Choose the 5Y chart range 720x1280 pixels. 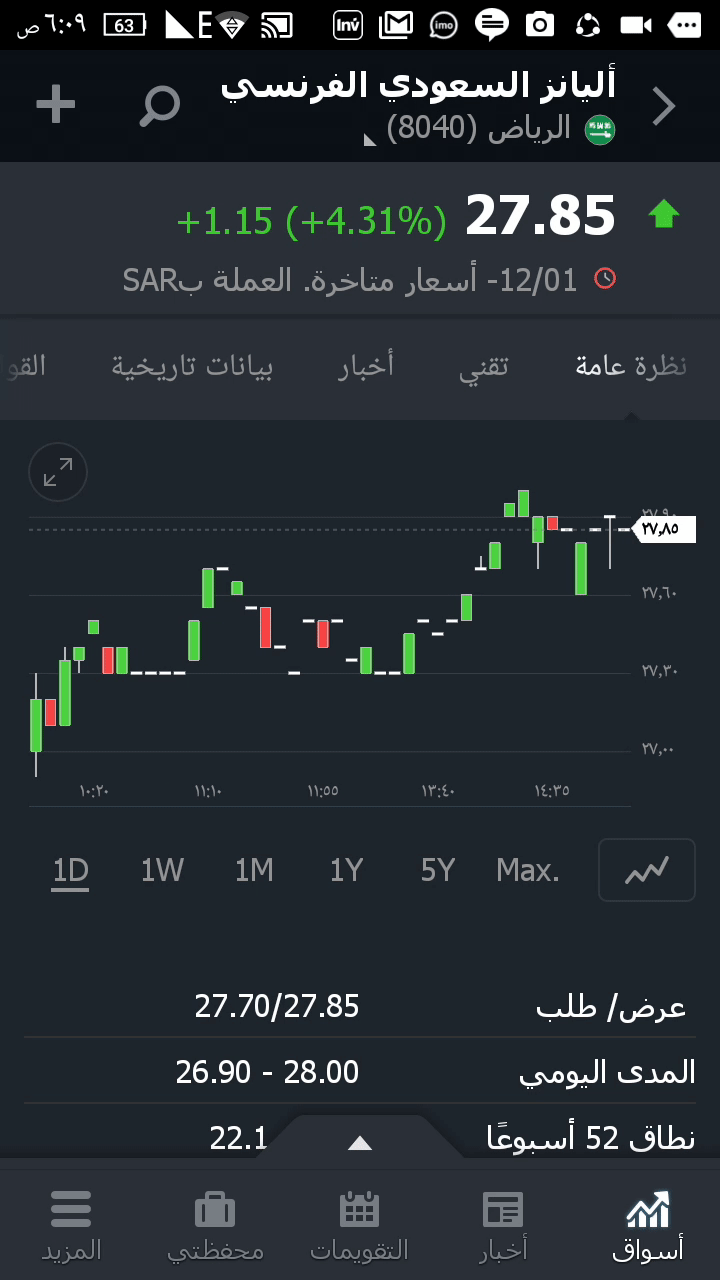(438, 871)
